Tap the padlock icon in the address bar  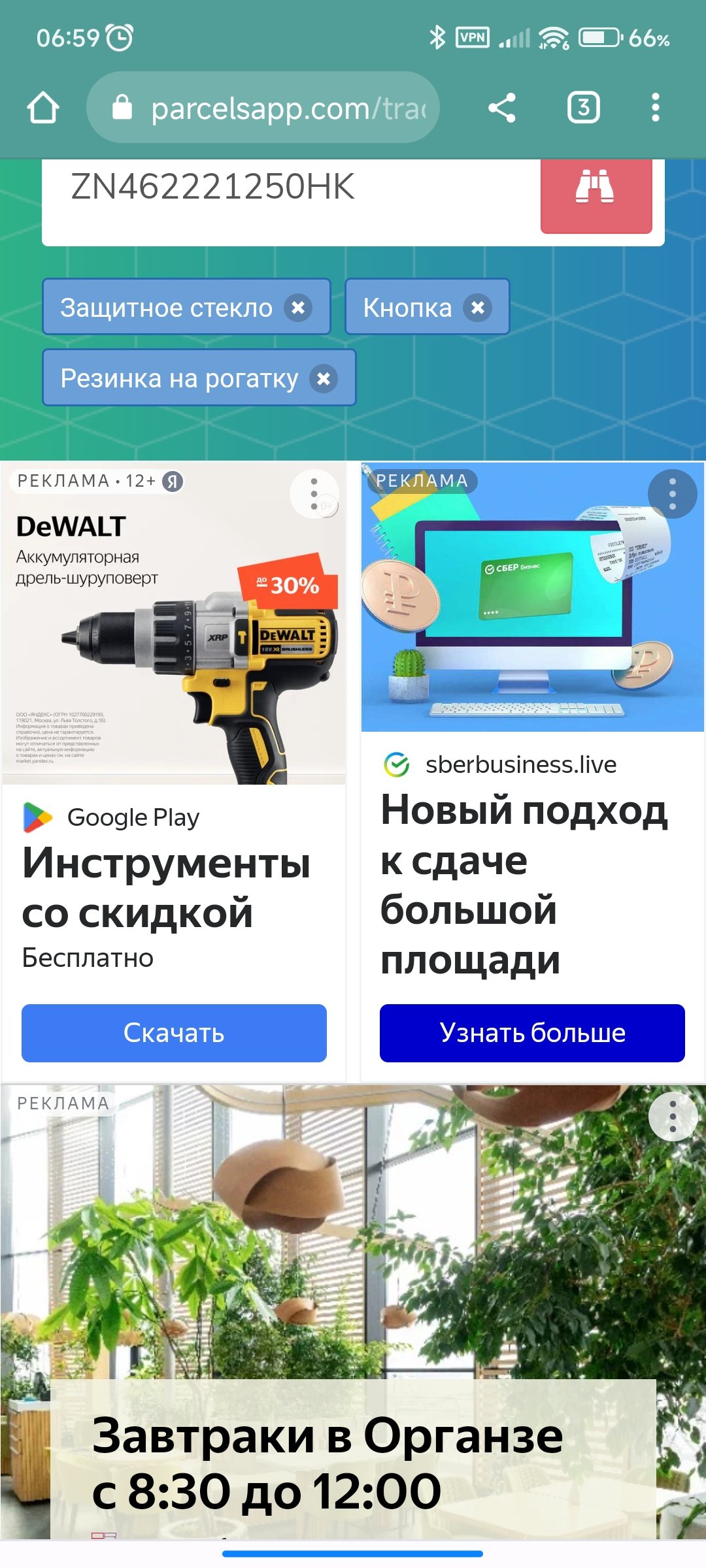(x=122, y=107)
